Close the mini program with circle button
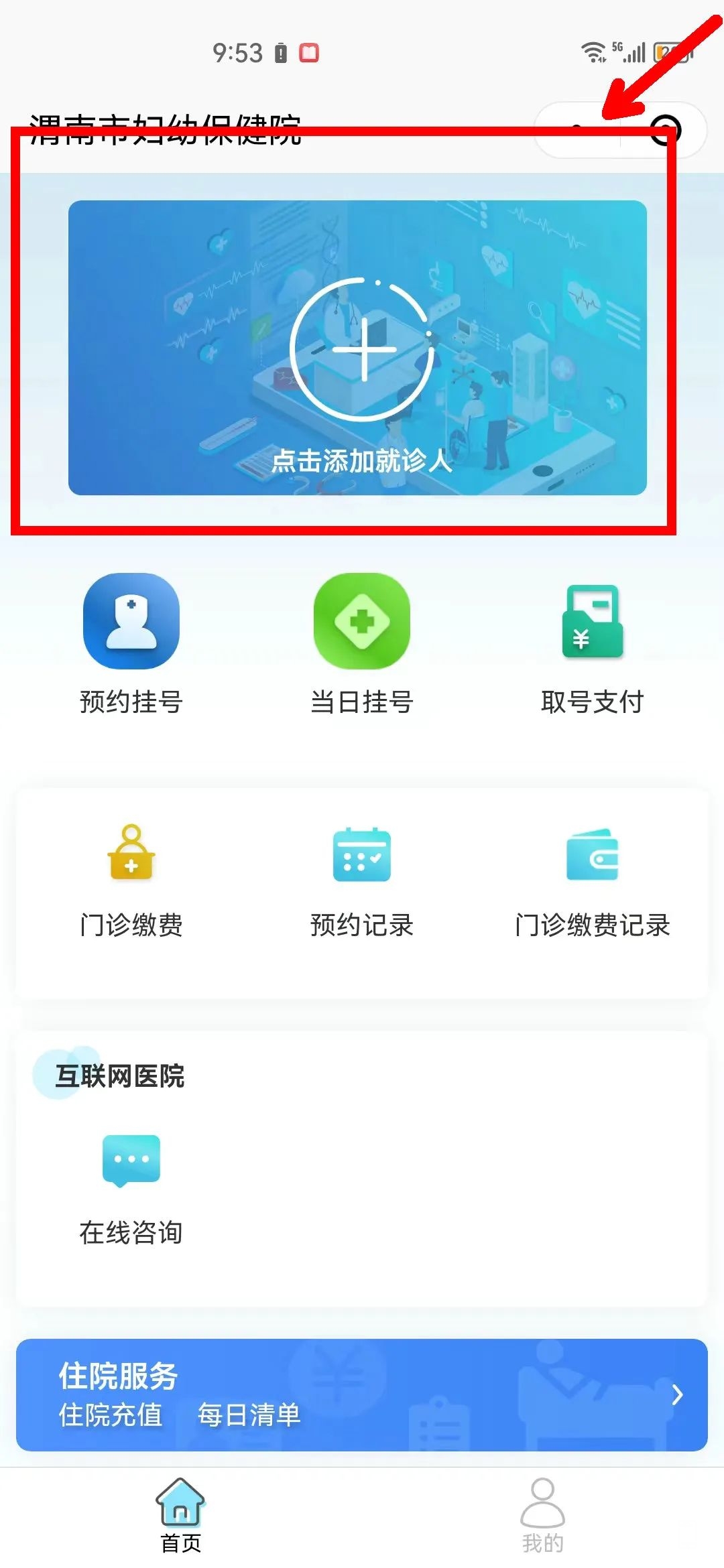The height and width of the screenshot is (1568, 724). click(x=665, y=130)
